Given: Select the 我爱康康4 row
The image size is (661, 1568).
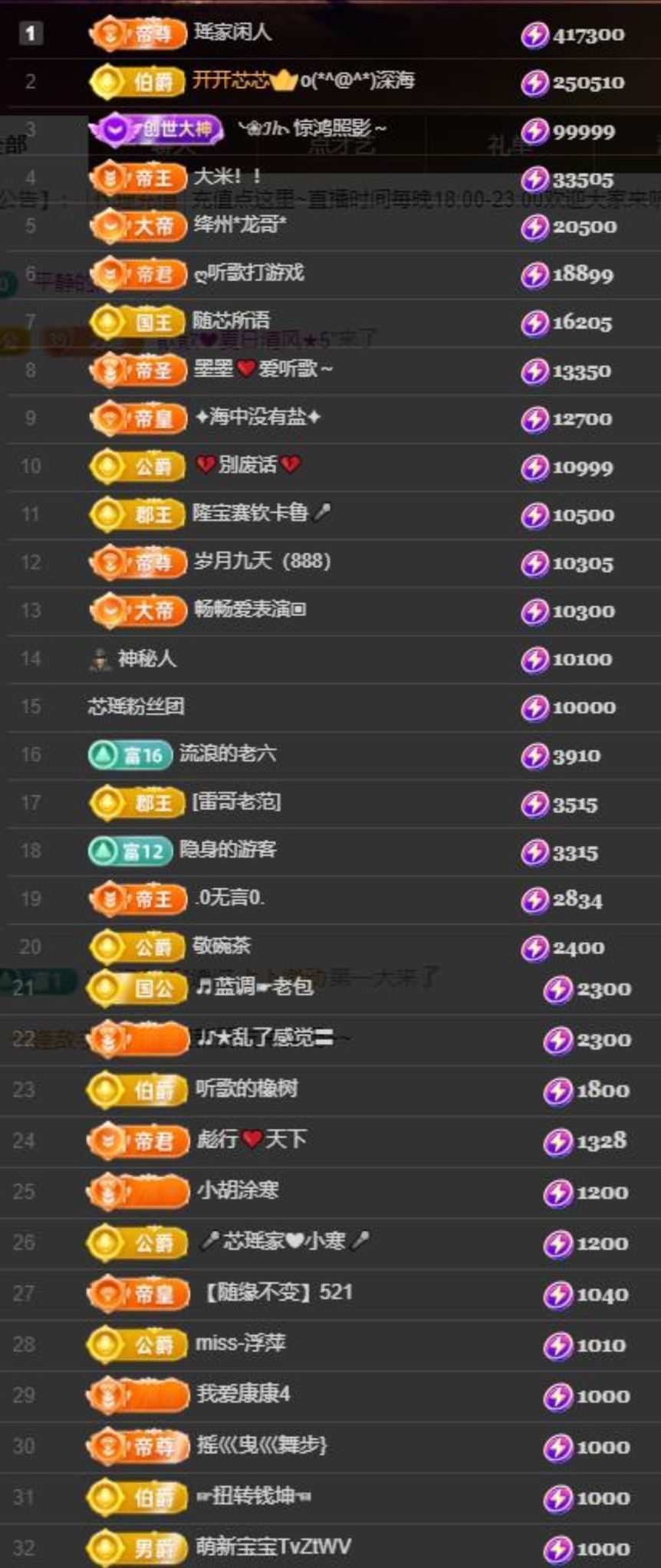Looking at the screenshot, I should [243, 1394].
